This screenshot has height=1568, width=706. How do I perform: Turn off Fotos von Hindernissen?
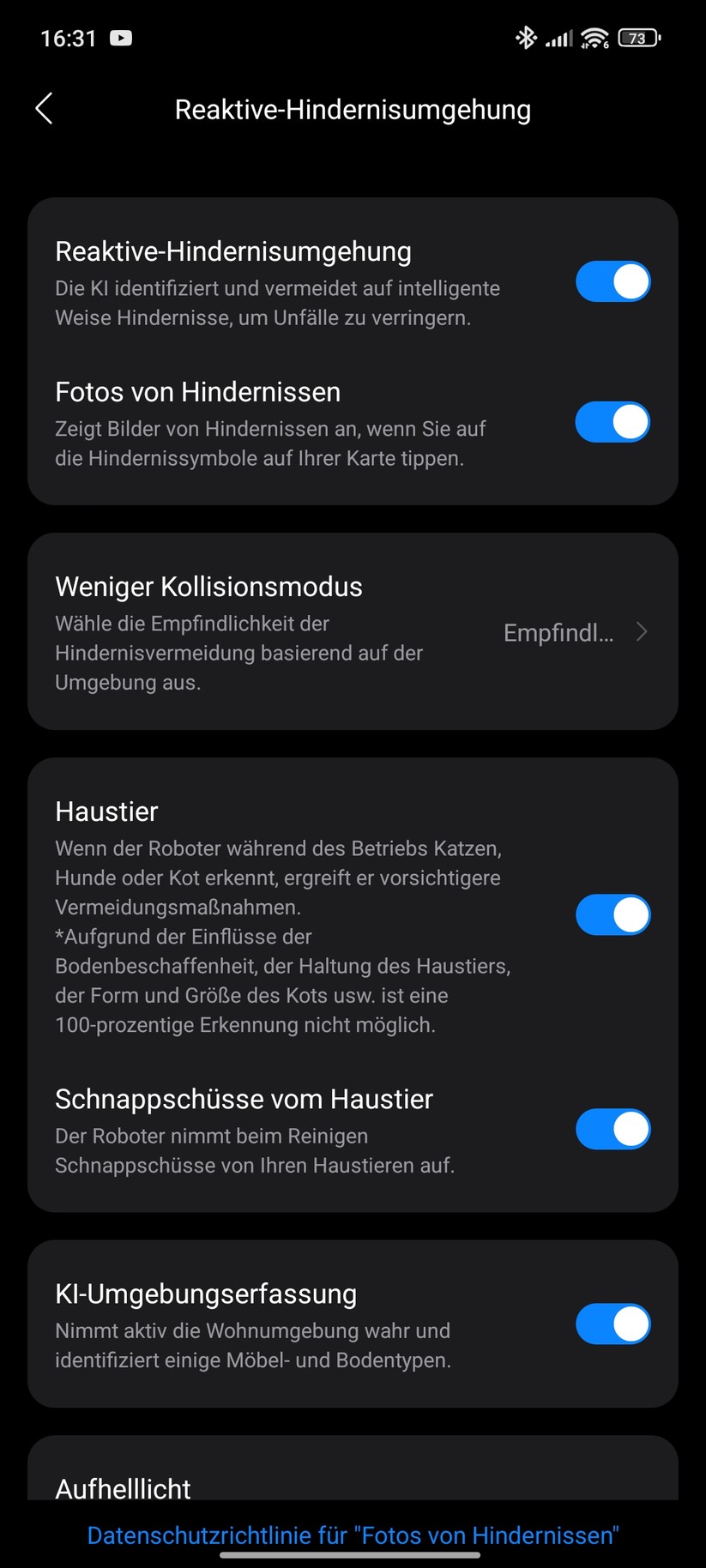pos(612,422)
